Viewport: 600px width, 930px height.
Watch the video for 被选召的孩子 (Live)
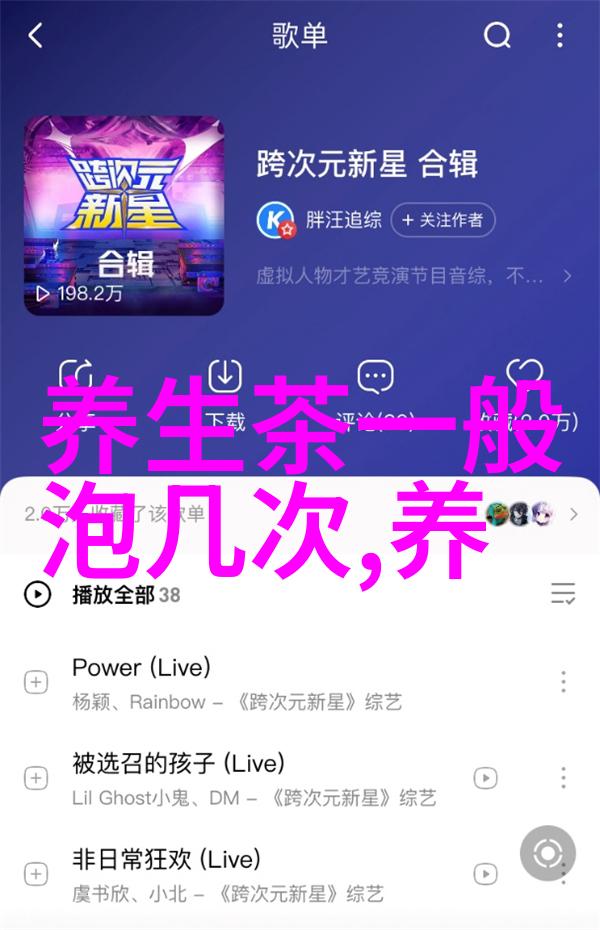click(x=485, y=778)
